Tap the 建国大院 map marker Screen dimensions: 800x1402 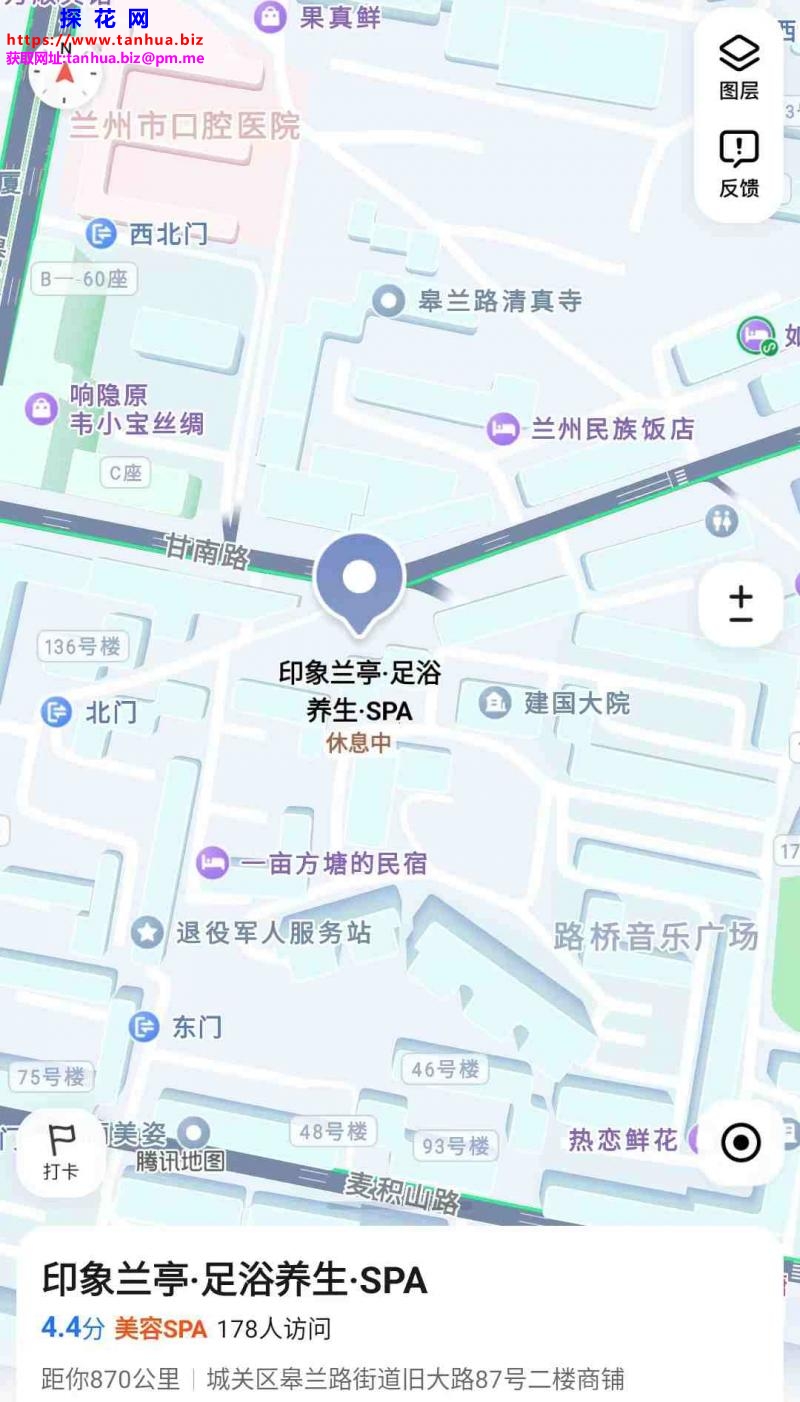(x=494, y=703)
